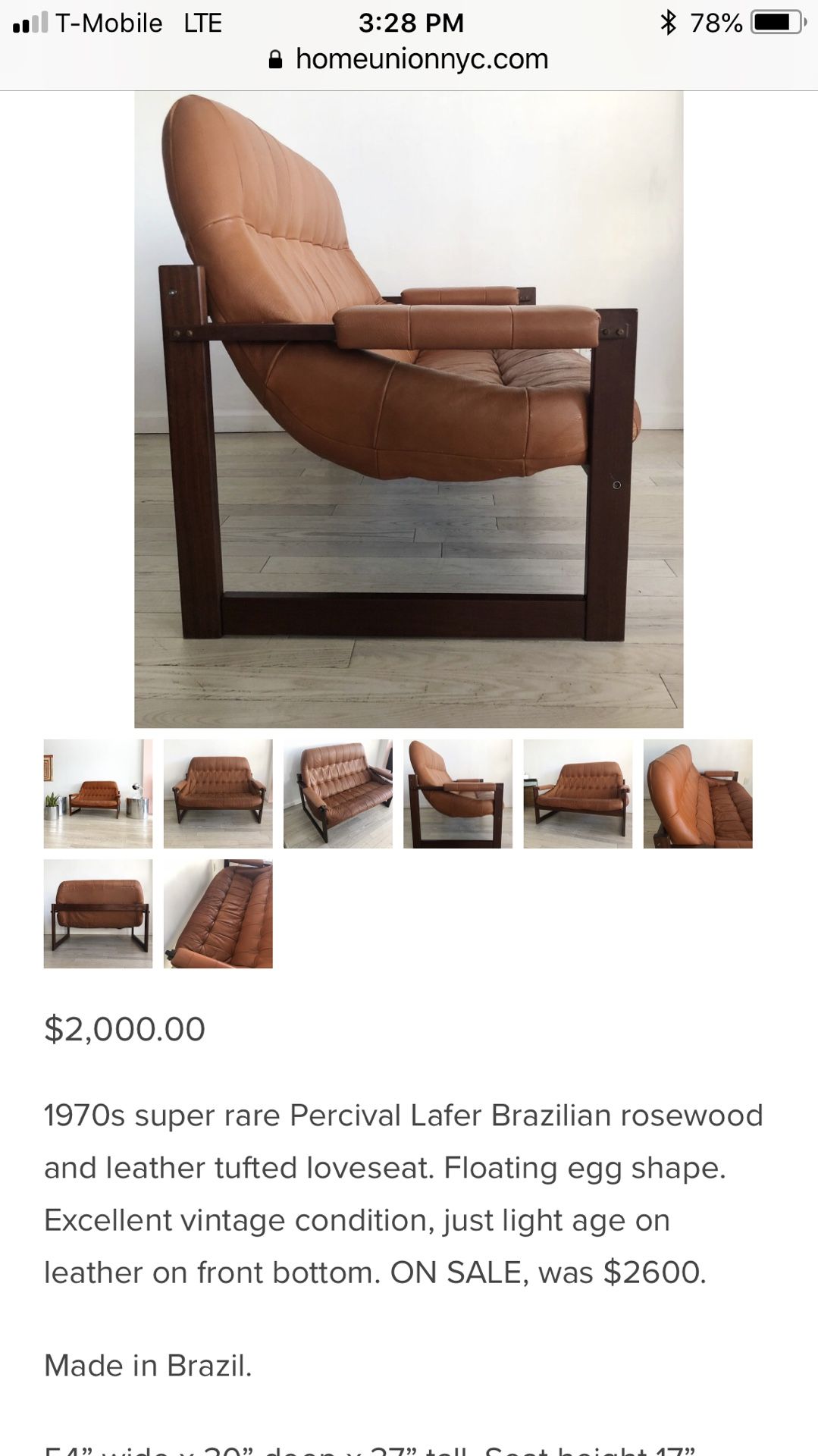The width and height of the screenshot is (818, 1456).
Task: Select the front view loveseat thumbnail
Action: (x=218, y=793)
